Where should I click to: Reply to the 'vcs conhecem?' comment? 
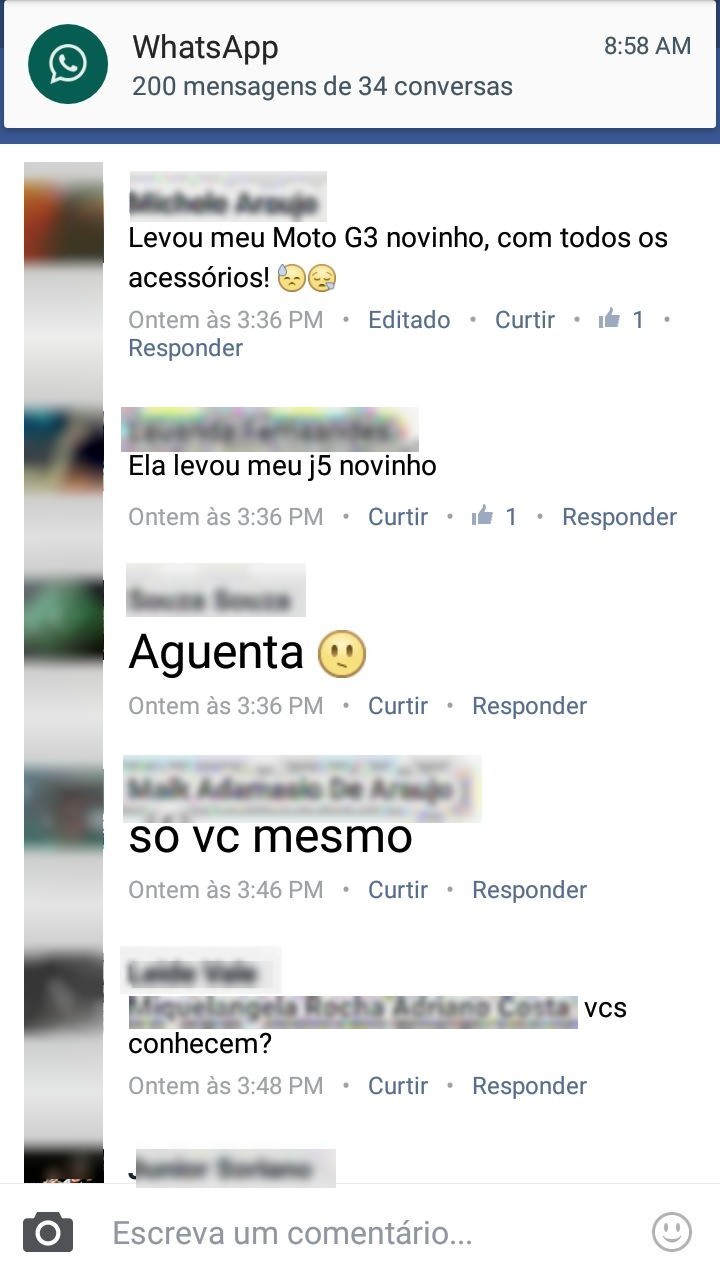pyautogui.click(x=529, y=1086)
